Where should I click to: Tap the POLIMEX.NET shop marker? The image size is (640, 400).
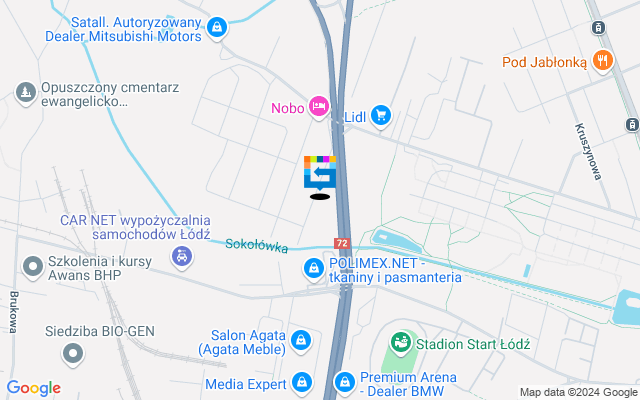(314, 268)
